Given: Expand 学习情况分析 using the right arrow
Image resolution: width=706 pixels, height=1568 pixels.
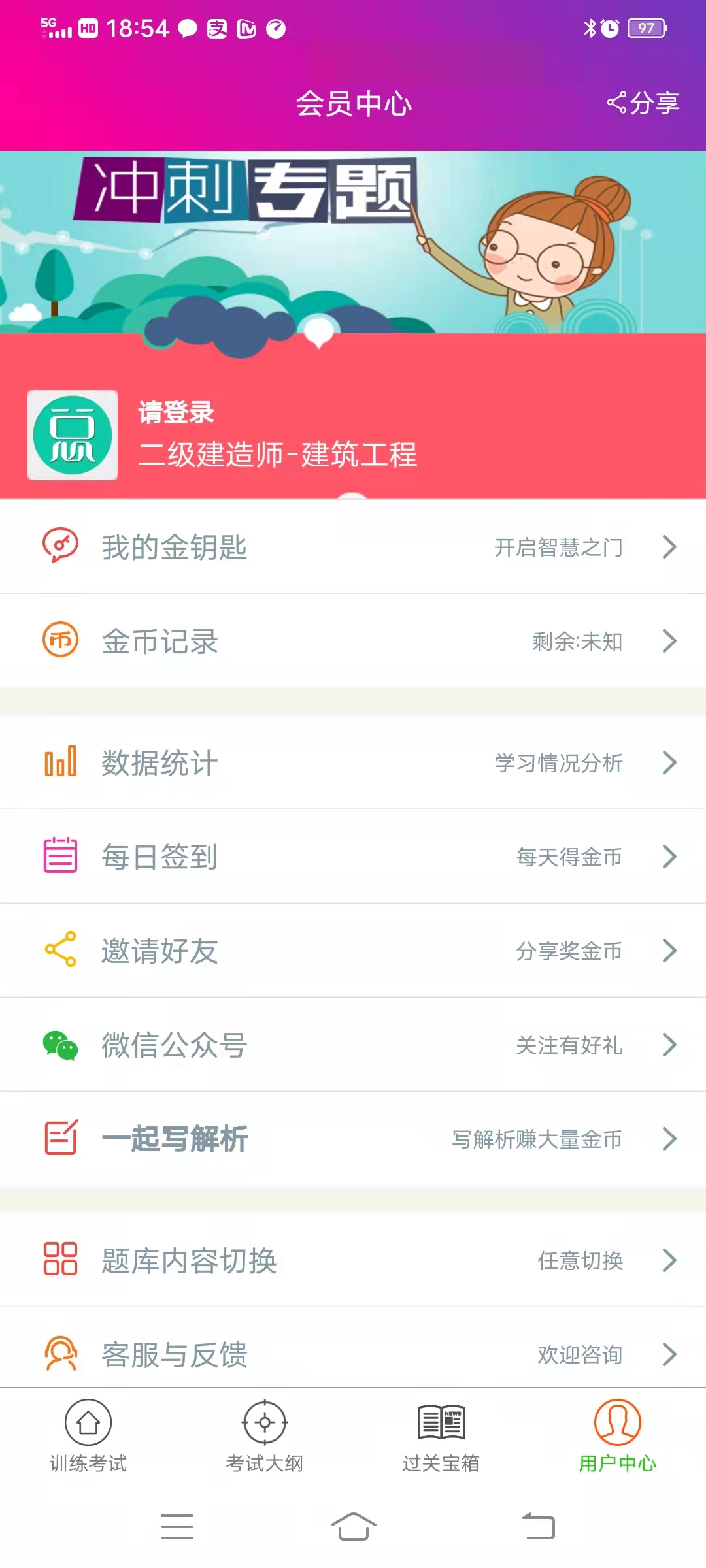Looking at the screenshot, I should pyautogui.click(x=669, y=762).
